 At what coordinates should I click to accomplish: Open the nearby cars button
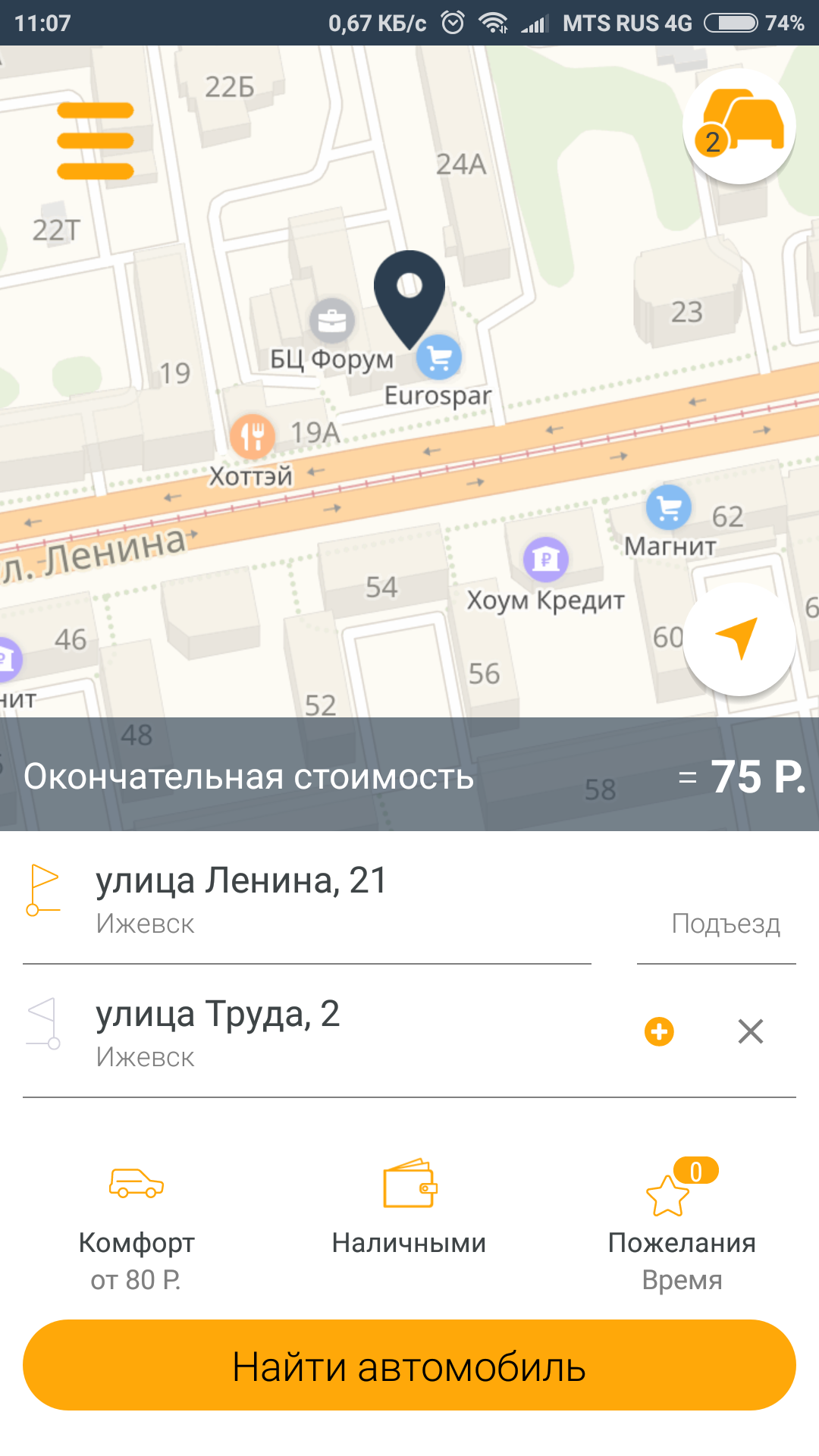point(739,127)
